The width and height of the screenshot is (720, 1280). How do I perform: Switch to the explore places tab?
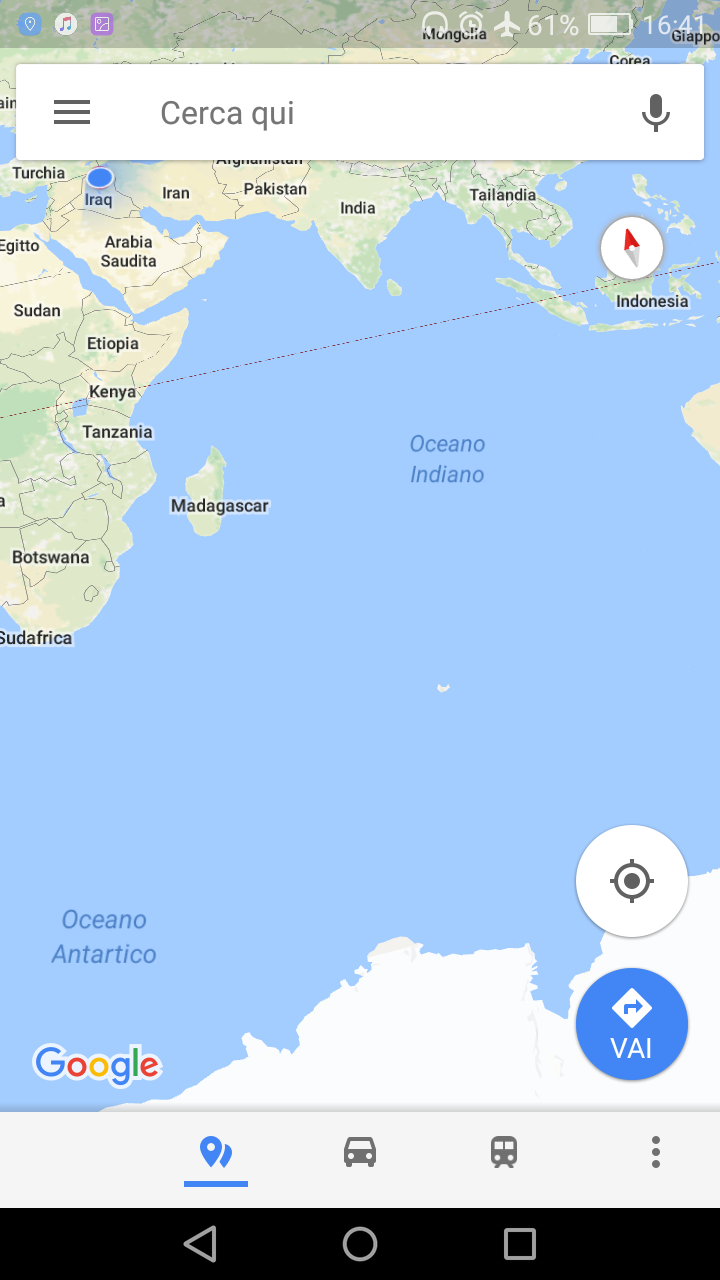(x=216, y=1153)
